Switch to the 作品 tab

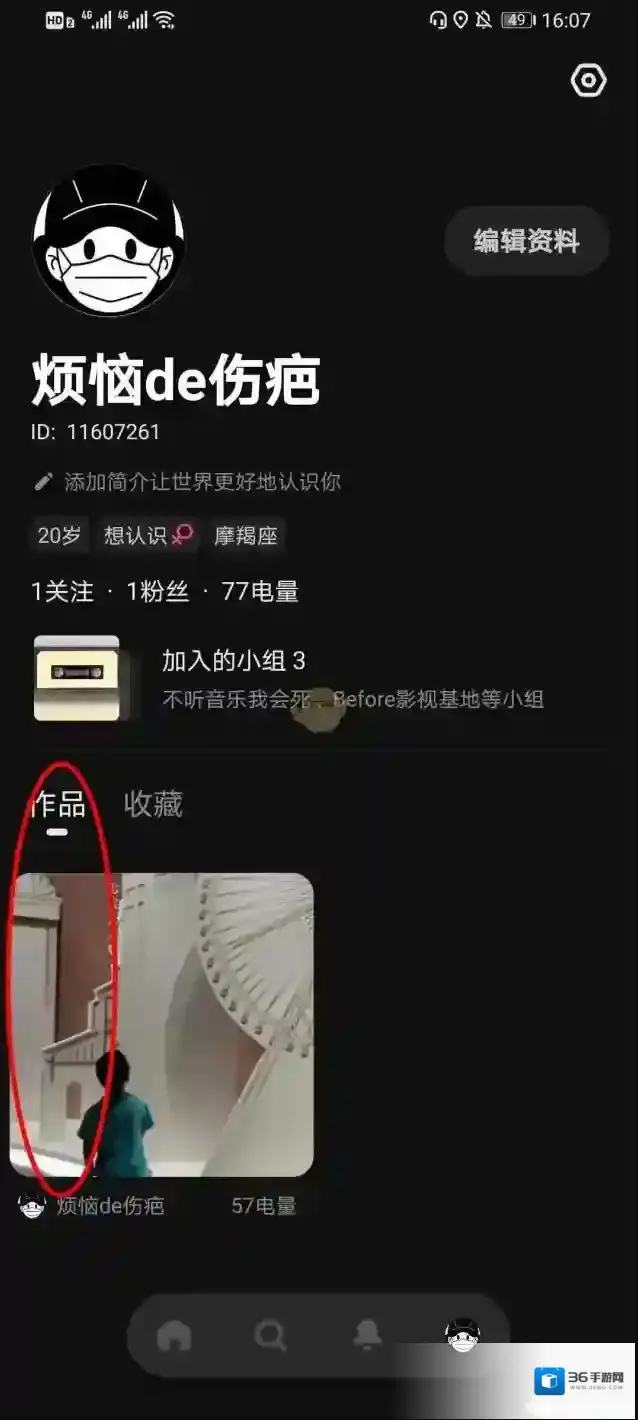(x=58, y=804)
